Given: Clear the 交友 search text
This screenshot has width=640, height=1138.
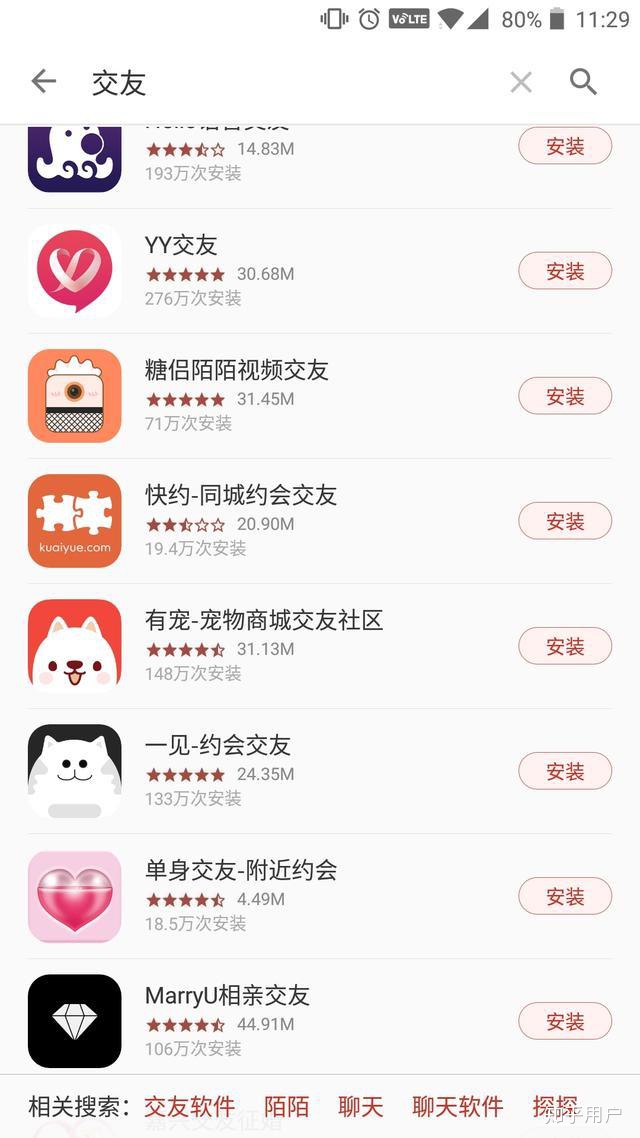Looking at the screenshot, I should pos(521,83).
